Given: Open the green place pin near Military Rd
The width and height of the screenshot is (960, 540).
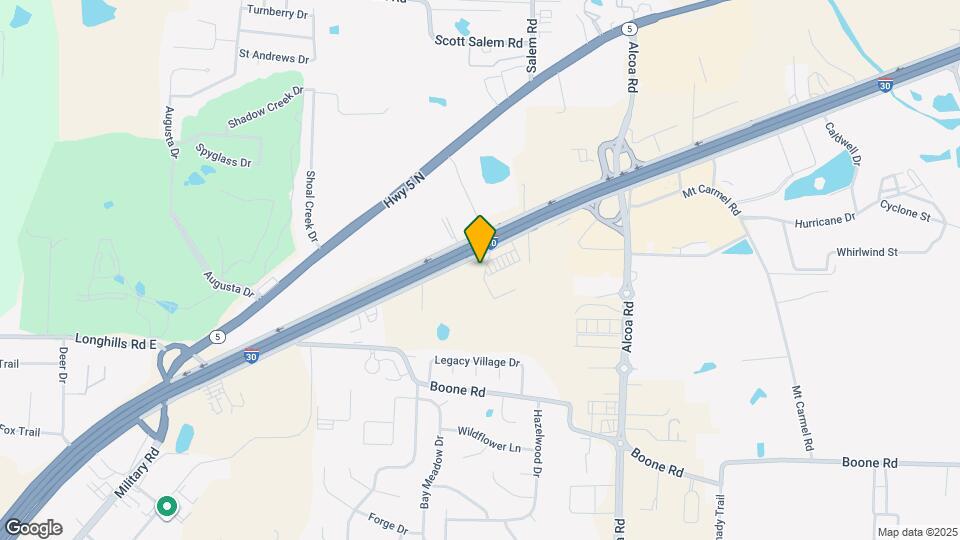Looking at the screenshot, I should 167,507.
